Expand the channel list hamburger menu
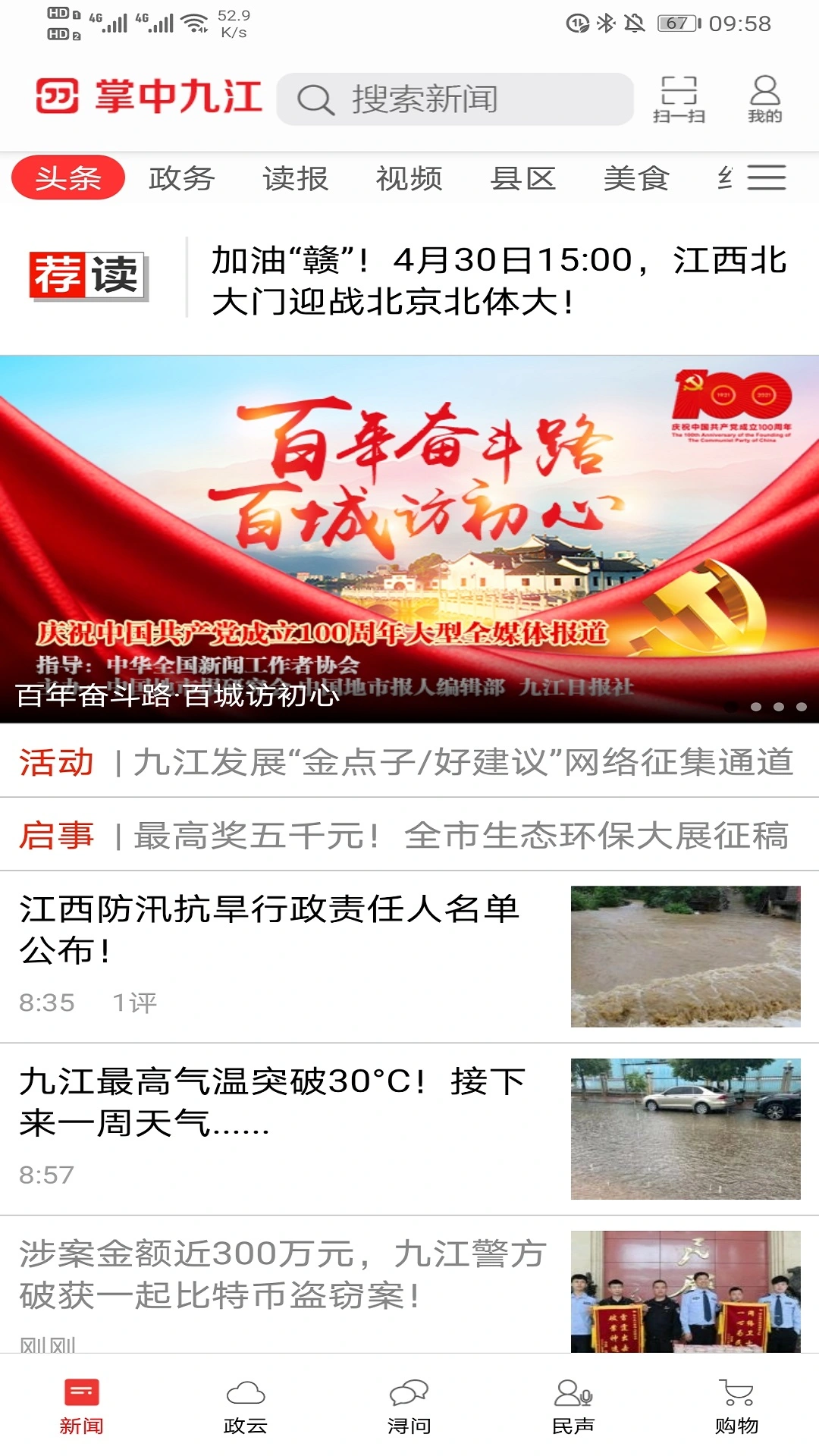The image size is (819, 1456). click(x=768, y=177)
